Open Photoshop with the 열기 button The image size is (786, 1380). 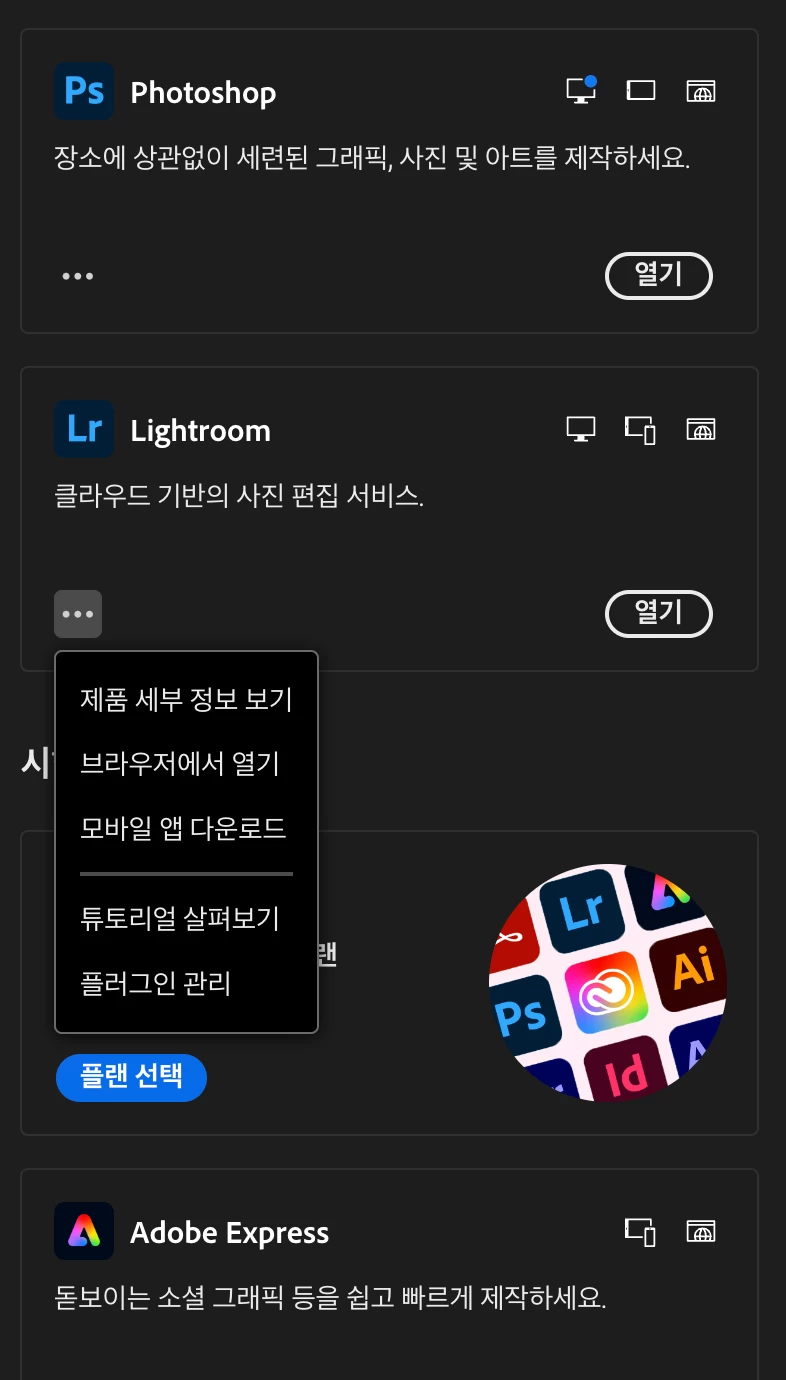click(658, 275)
